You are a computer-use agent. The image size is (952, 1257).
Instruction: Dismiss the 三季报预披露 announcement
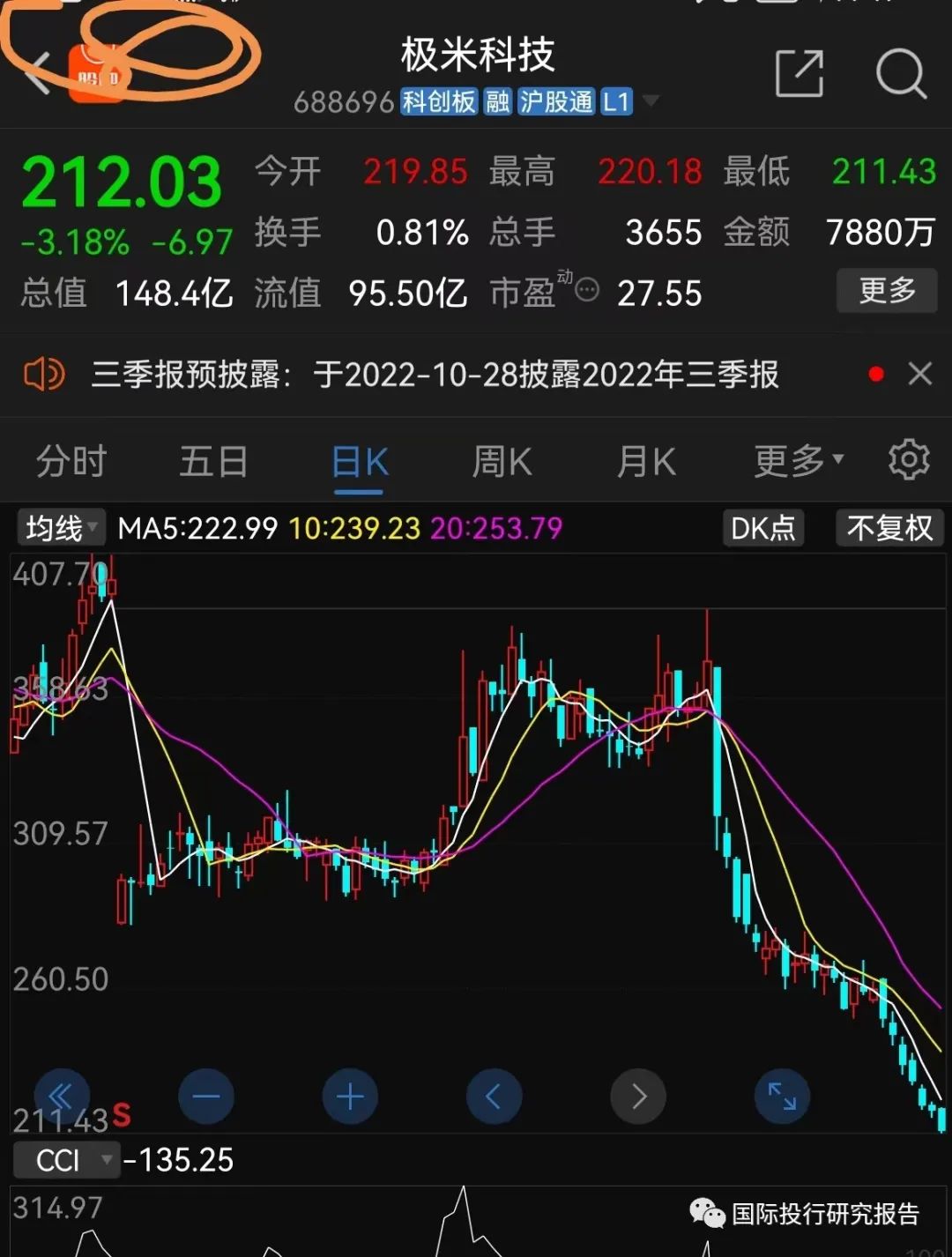919,374
